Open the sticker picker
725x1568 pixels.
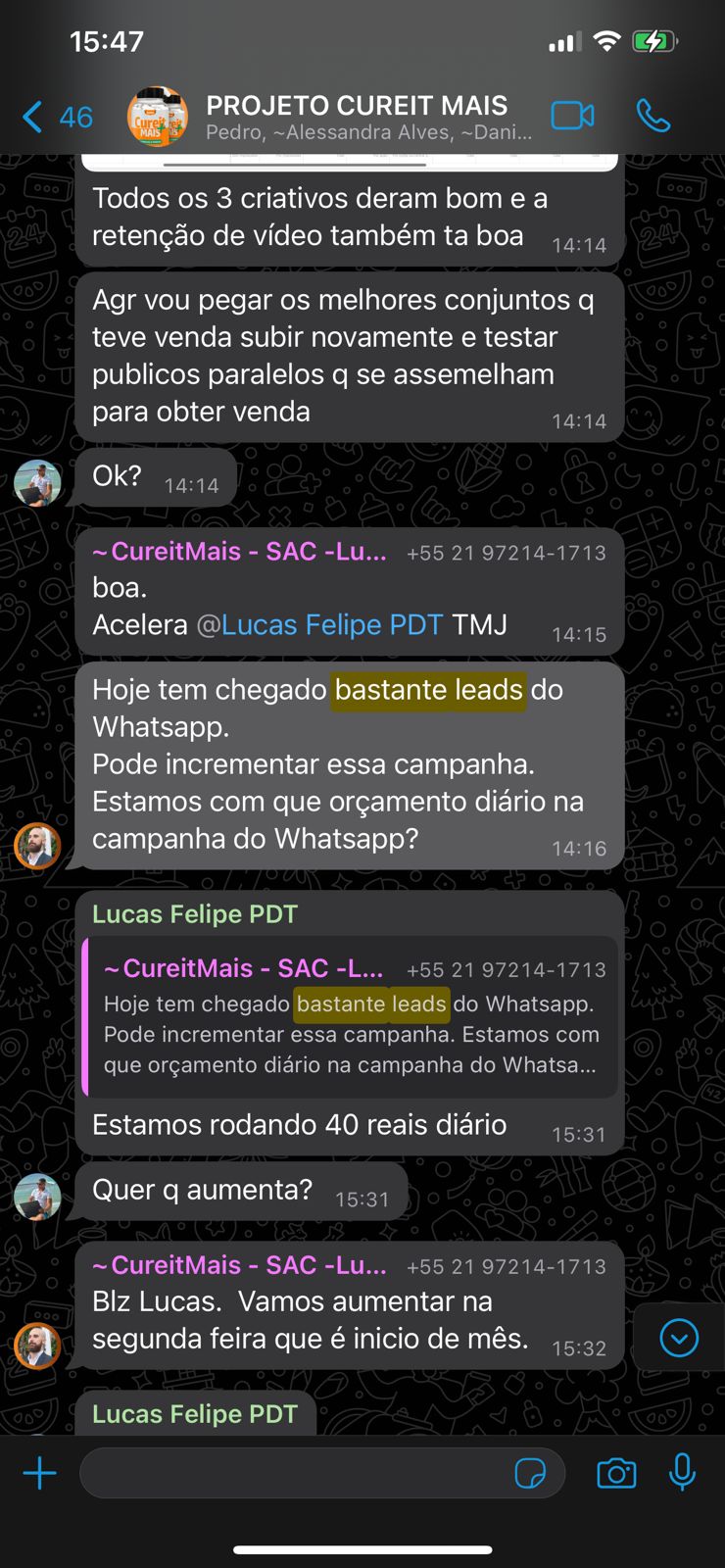pos(530,1473)
